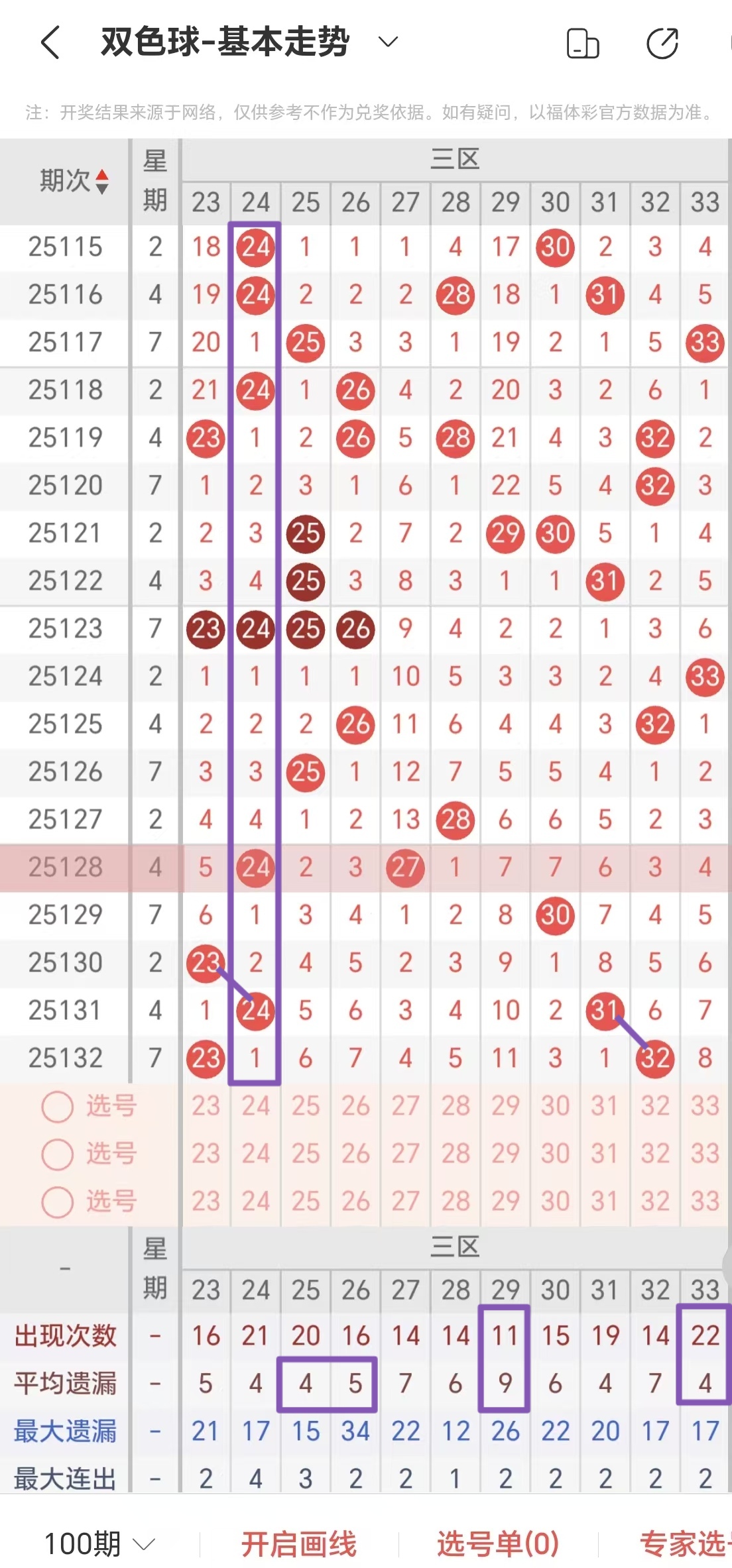Tap 开启画线 to enable line drawing

pos(298,1543)
